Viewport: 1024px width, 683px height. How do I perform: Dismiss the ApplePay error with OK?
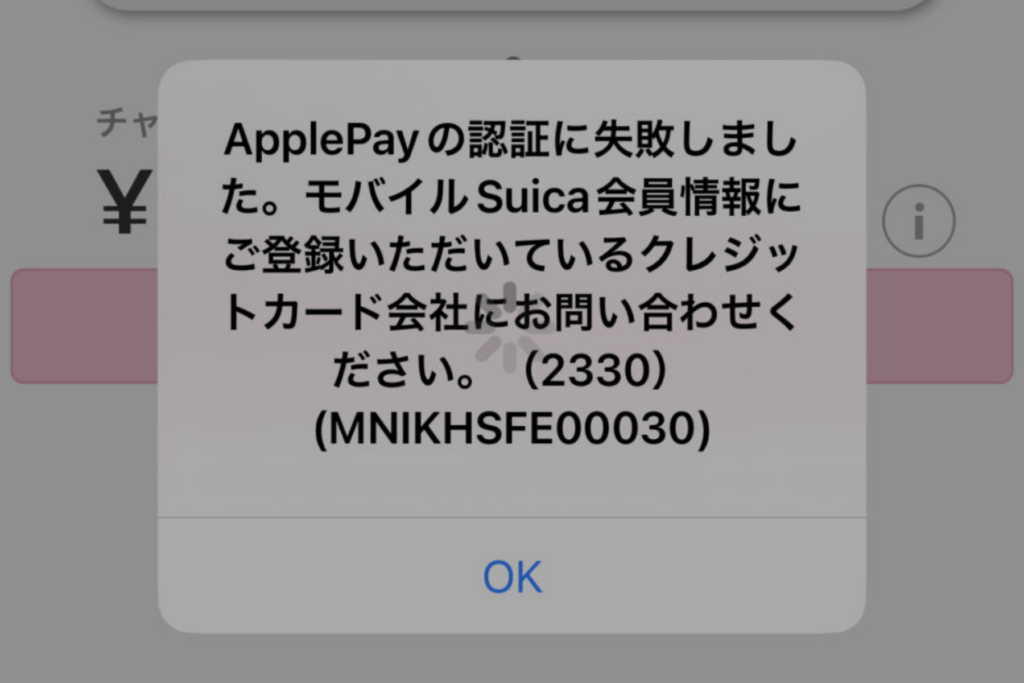click(512, 577)
